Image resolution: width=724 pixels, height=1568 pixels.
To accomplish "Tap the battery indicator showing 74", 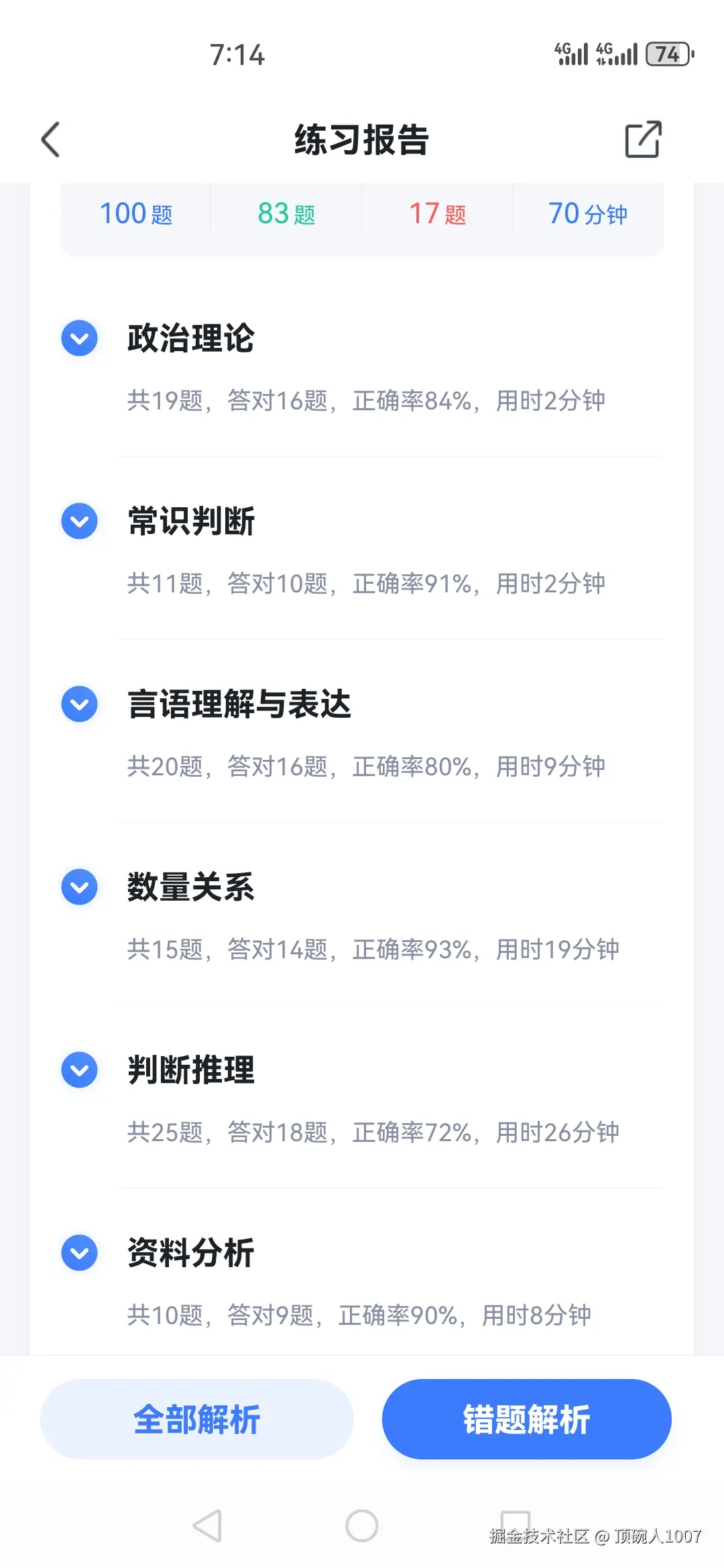I will [x=667, y=55].
